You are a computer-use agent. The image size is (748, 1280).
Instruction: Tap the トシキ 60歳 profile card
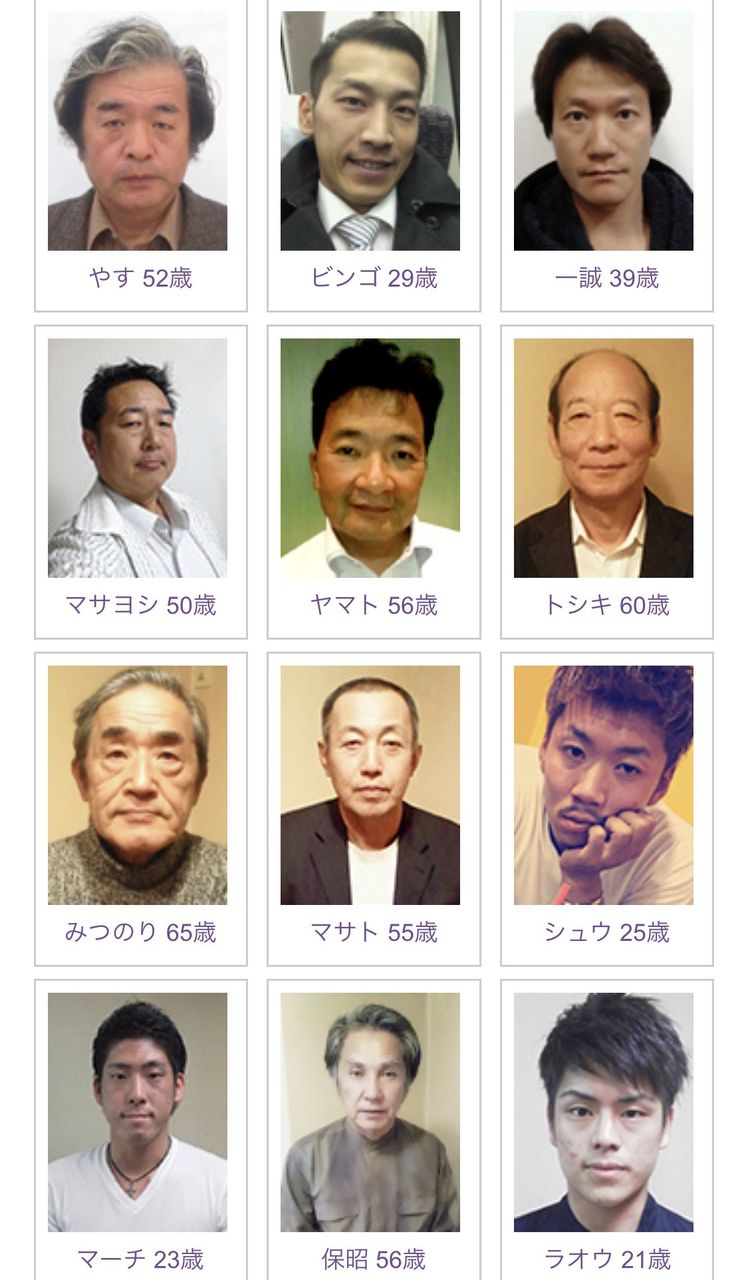607,482
